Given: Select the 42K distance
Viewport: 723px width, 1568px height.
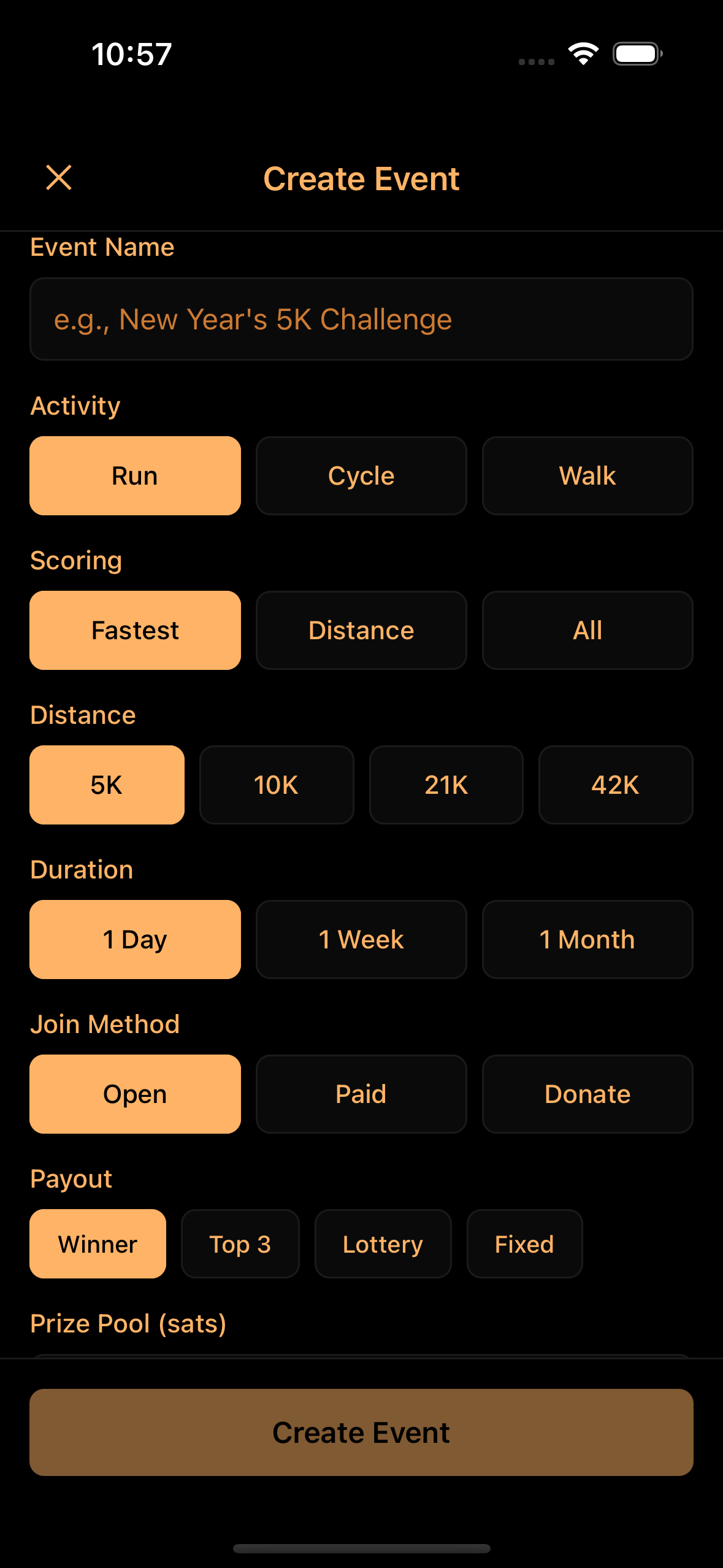Looking at the screenshot, I should tap(615, 785).
